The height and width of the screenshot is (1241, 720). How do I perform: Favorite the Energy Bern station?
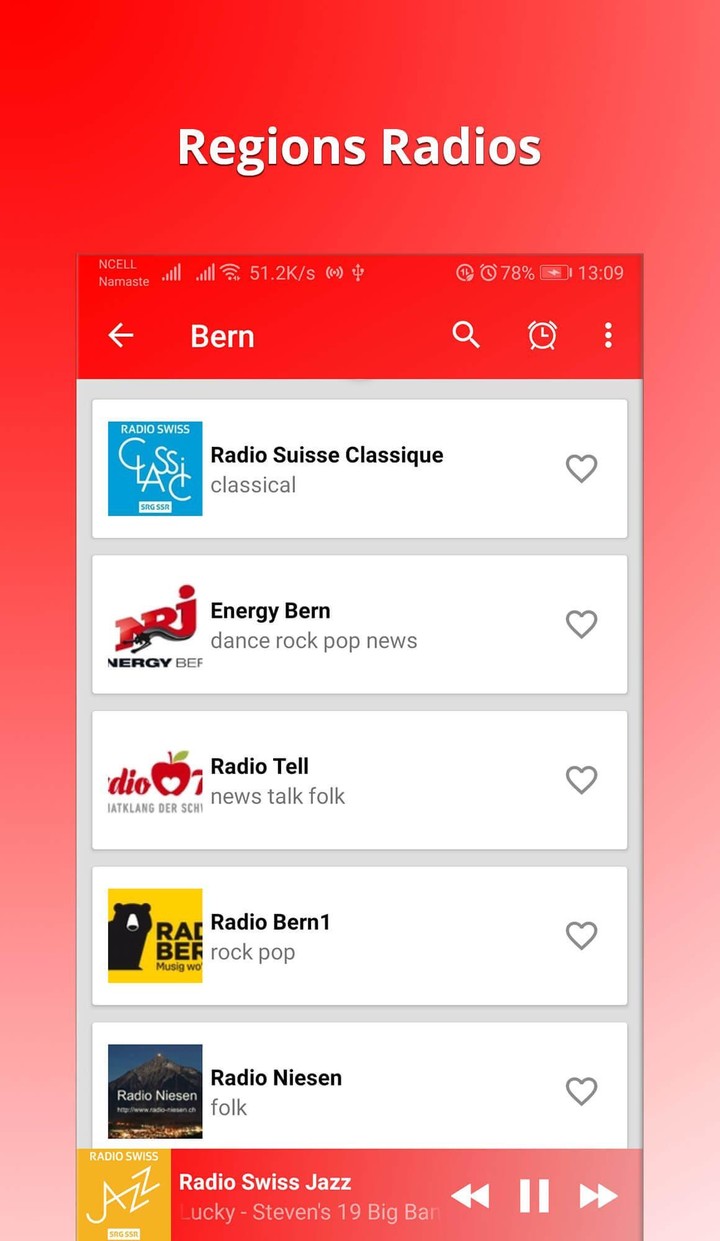coord(581,624)
